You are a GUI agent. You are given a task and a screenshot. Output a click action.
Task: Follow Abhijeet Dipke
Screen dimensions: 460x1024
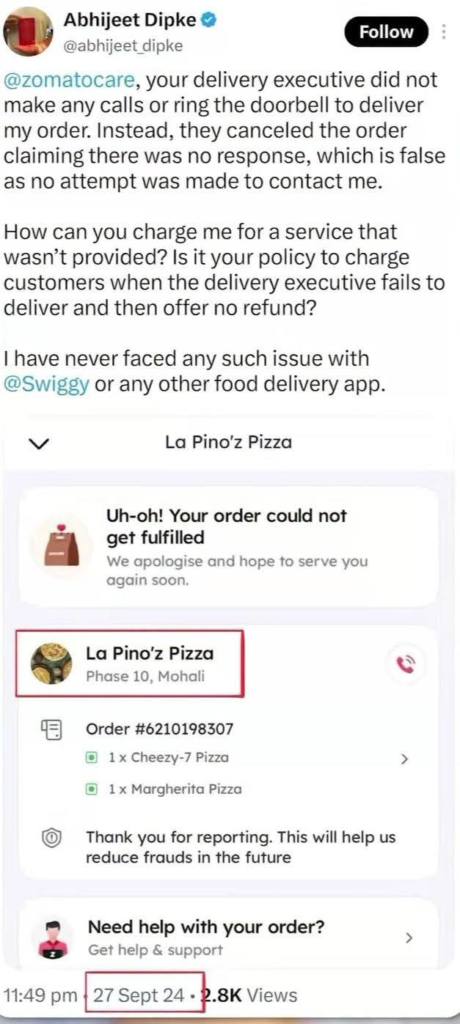[386, 31]
